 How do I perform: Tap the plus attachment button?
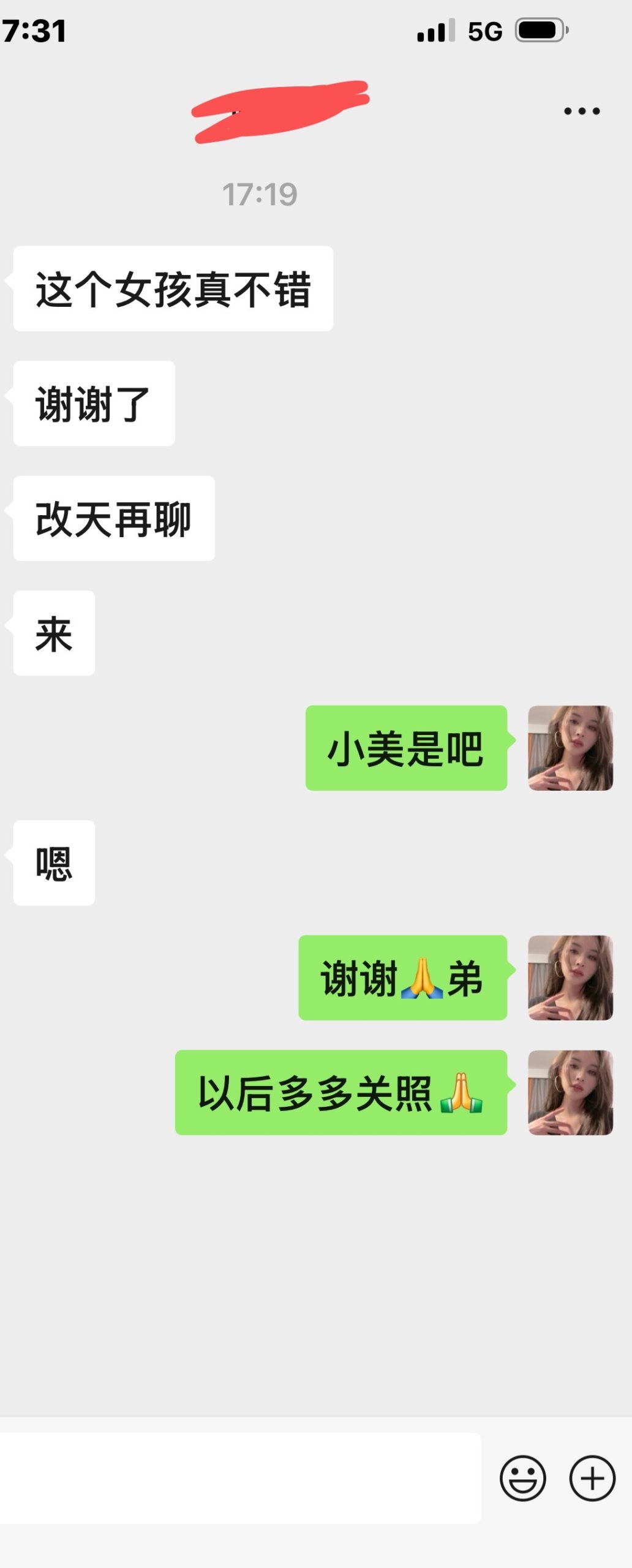tap(592, 1478)
